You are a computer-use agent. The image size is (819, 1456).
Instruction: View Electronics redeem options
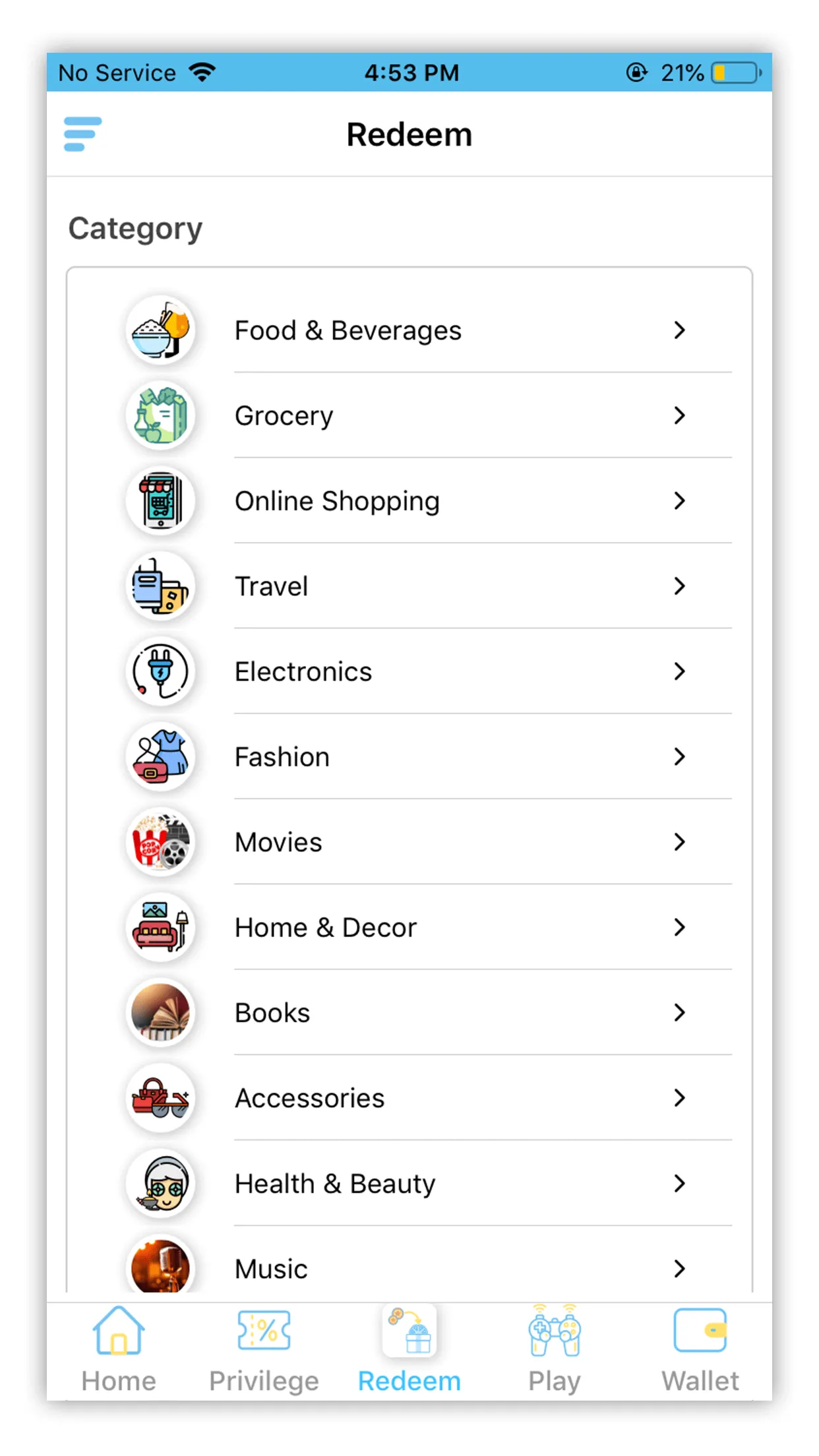pos(409,671)
